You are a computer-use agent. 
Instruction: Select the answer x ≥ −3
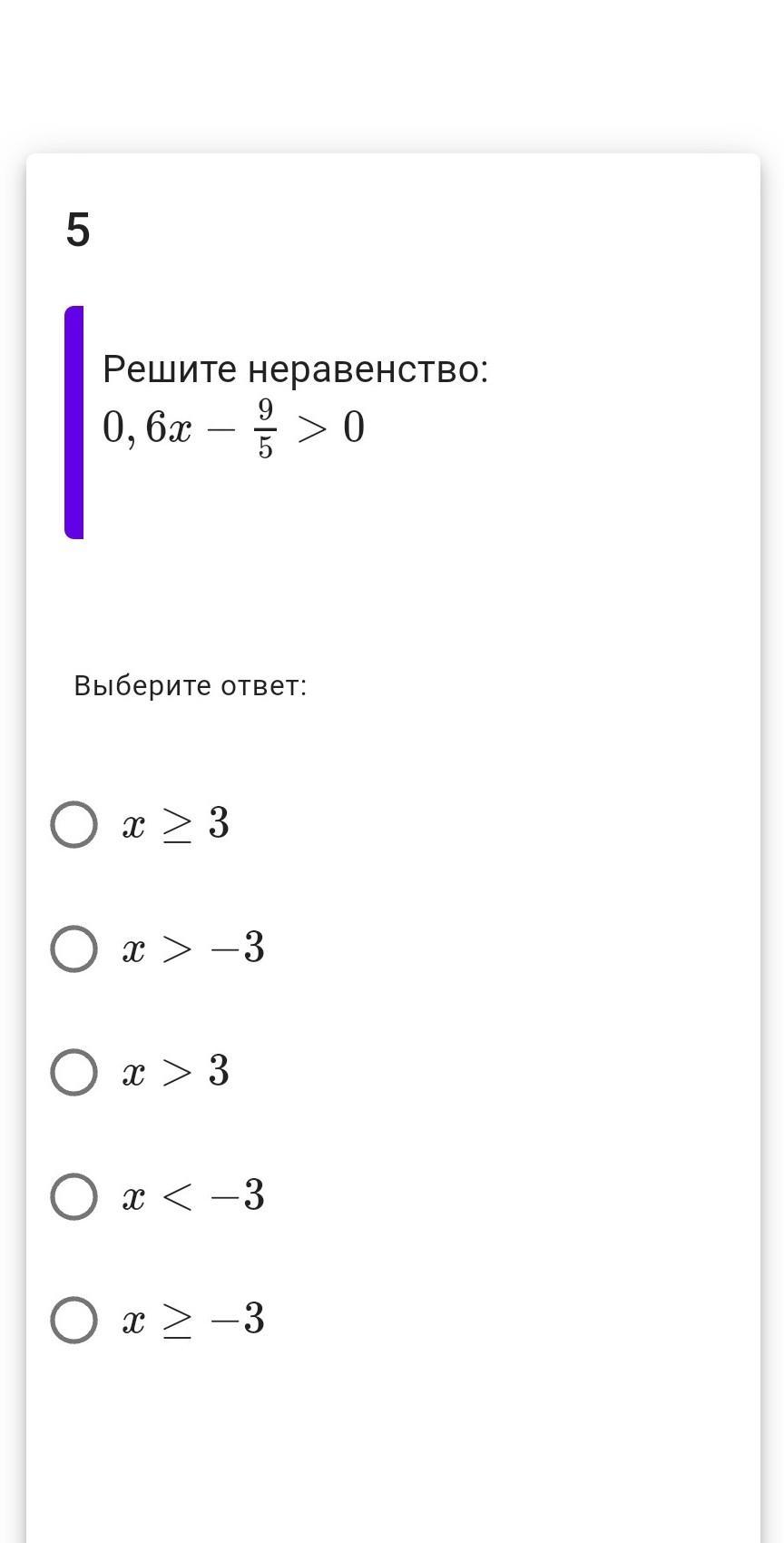pos(73,1320)
